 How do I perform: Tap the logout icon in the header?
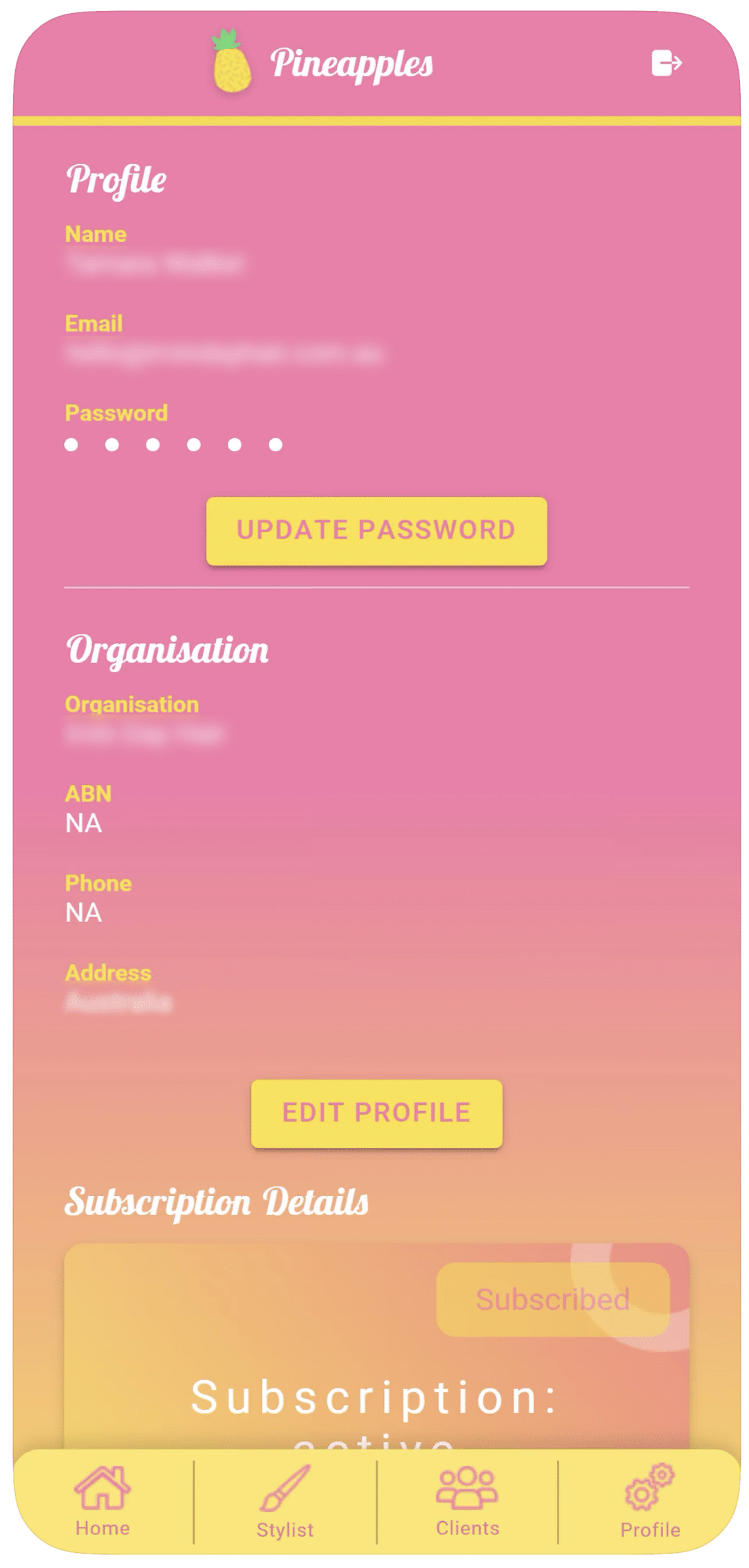tap(666, 63)
